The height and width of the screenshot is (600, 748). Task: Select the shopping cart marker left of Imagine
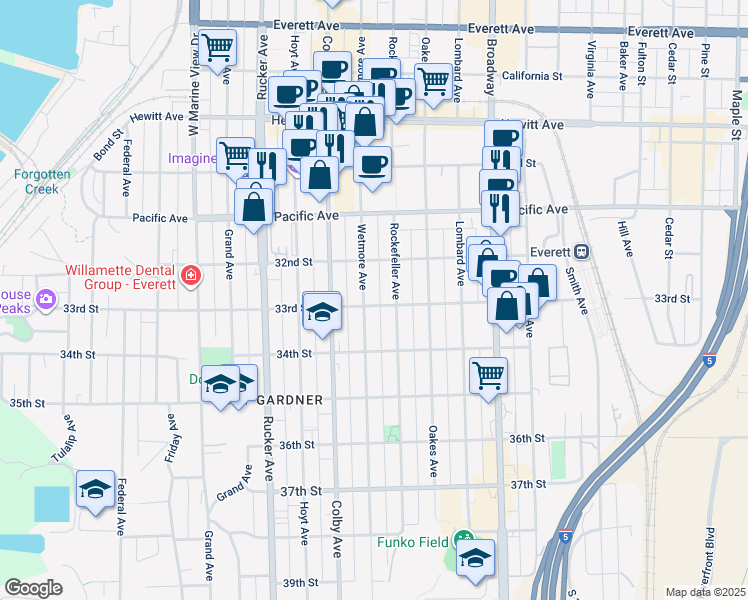(x=234, y=155)
